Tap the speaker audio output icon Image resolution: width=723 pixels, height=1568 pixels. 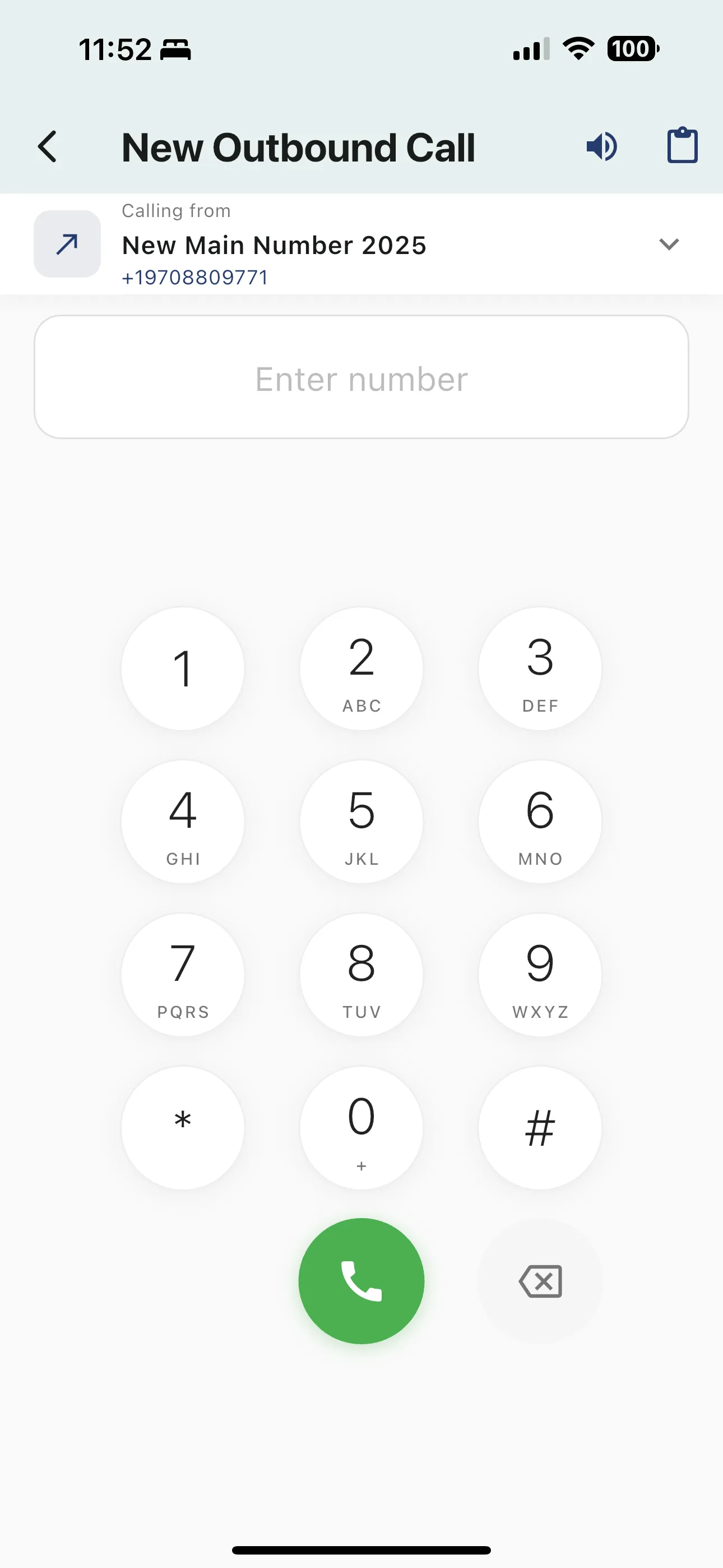tap(601, 146)
